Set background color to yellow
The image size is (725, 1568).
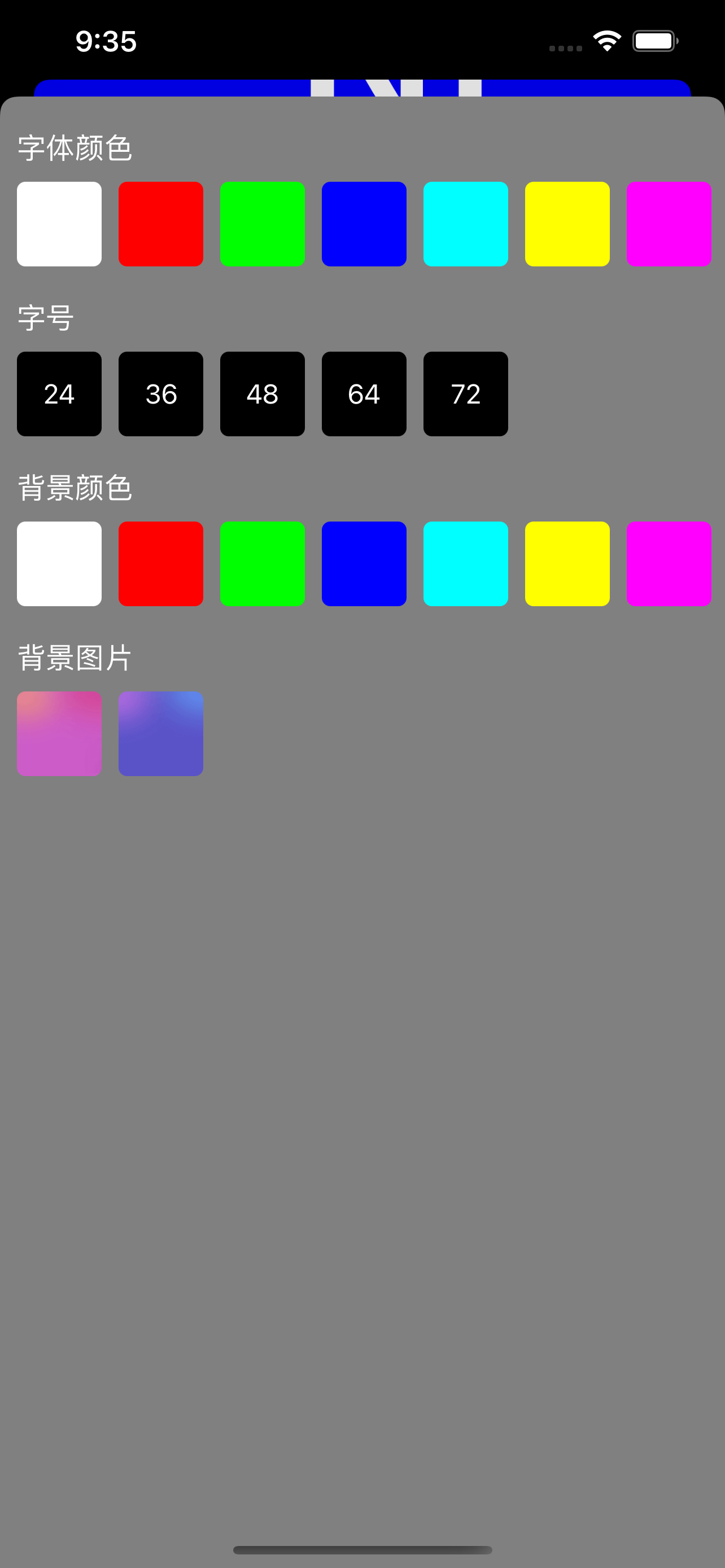tap(567, 564)
